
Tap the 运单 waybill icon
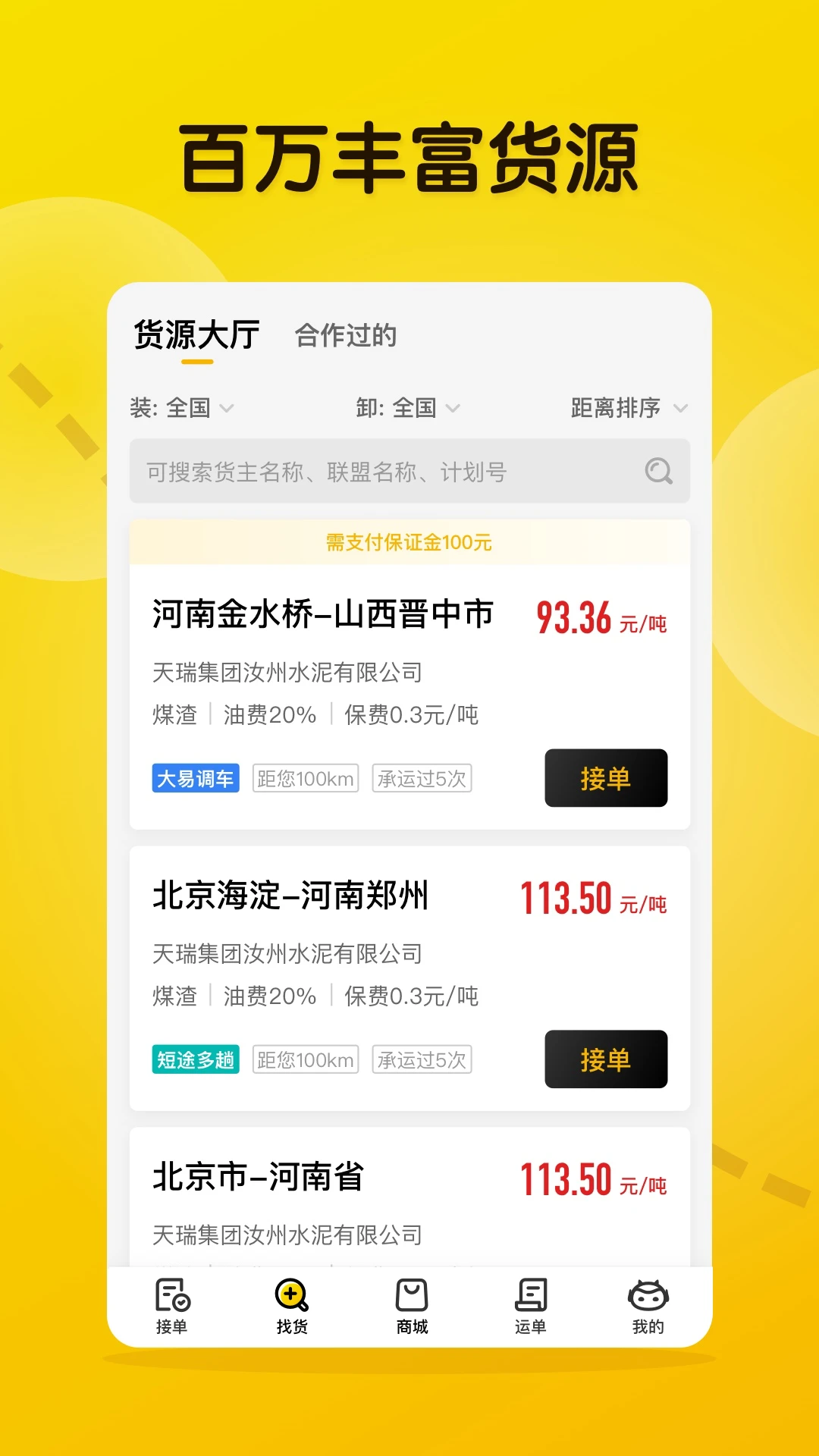click(529, 1299)
